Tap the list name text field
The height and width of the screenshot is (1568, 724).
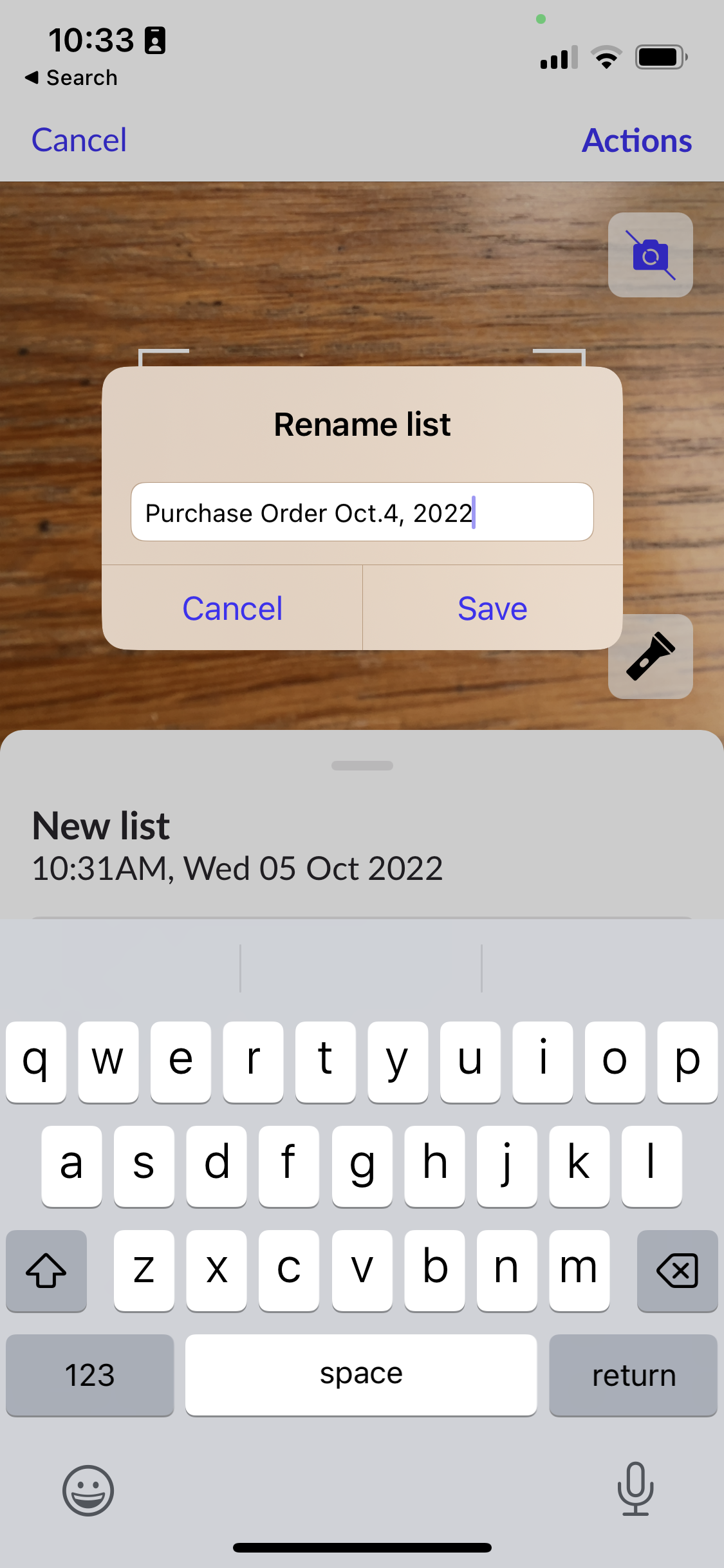[362, 512]
